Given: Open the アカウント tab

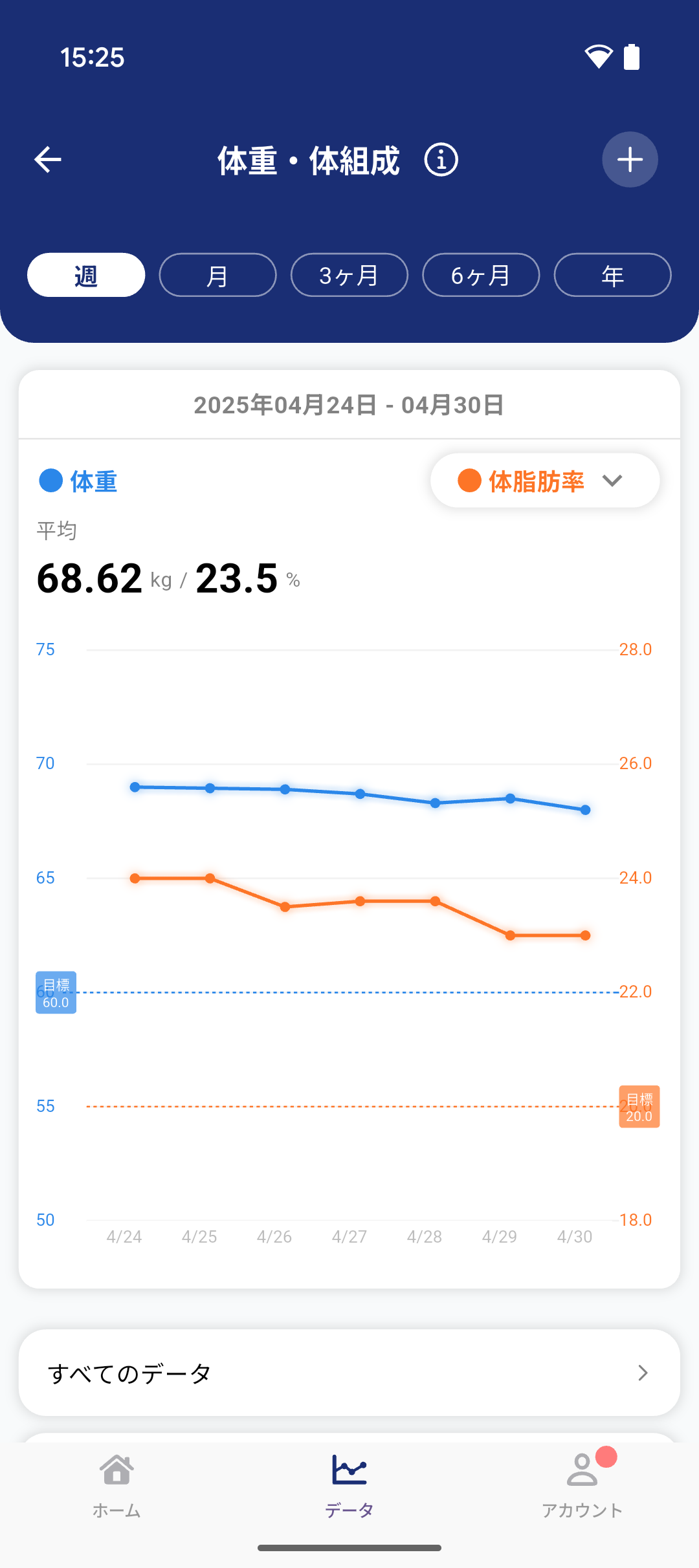Looking at the screenshot, I should point(582,1485).
